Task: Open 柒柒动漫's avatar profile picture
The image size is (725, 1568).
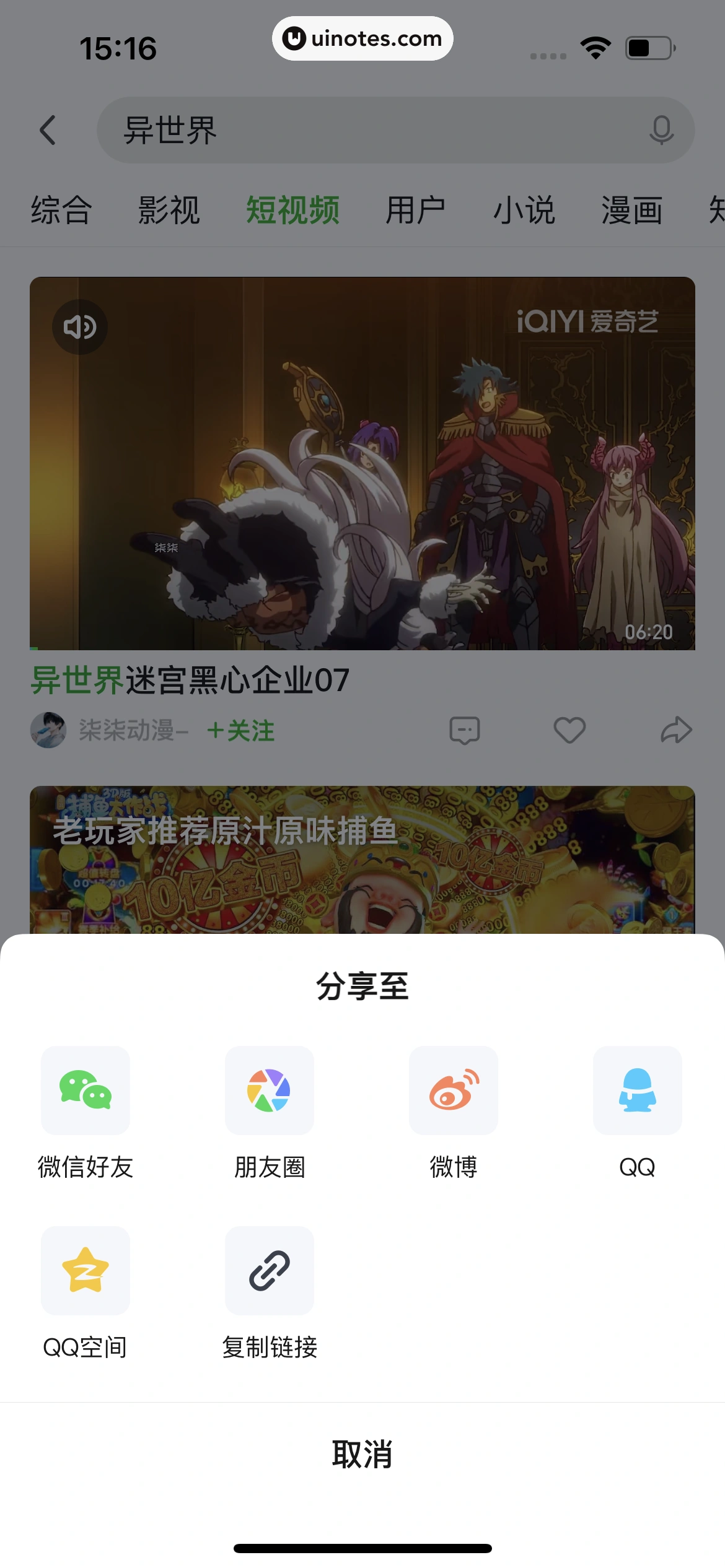Action: 48,730
